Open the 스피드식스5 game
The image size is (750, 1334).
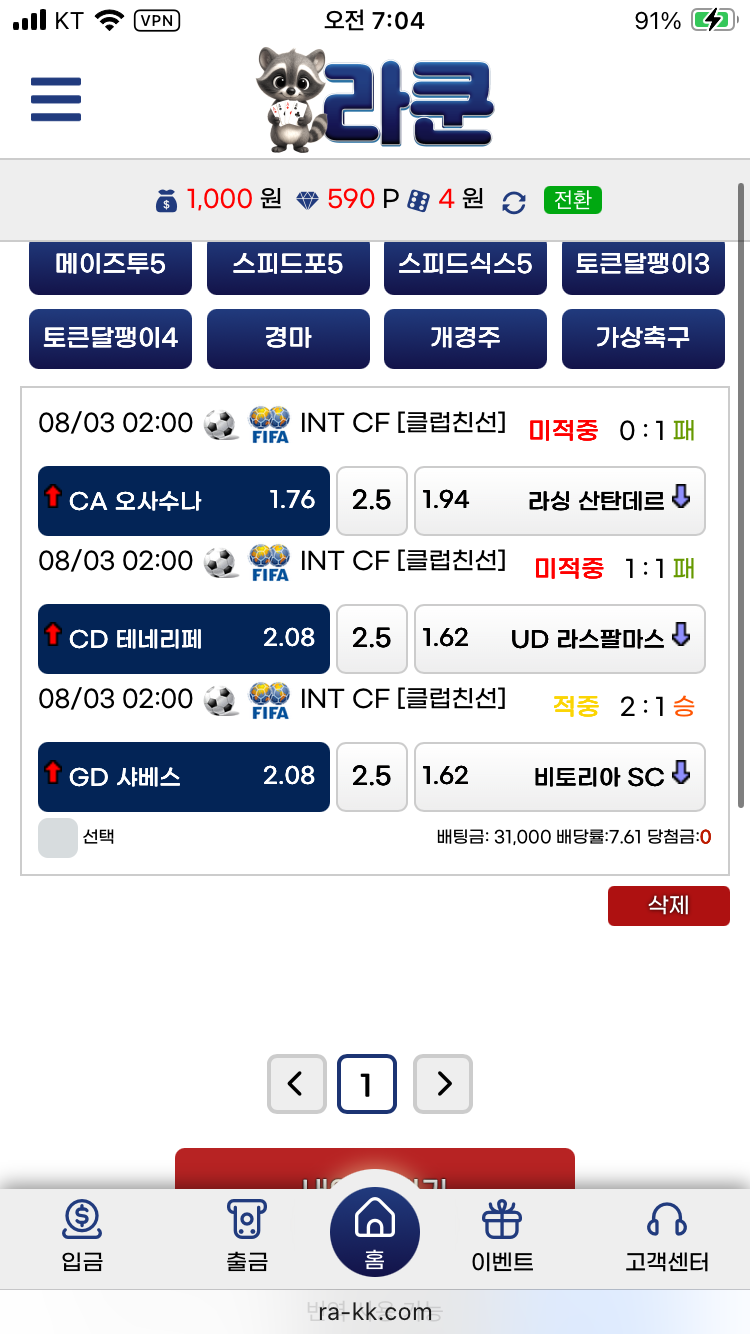[465, 265]
